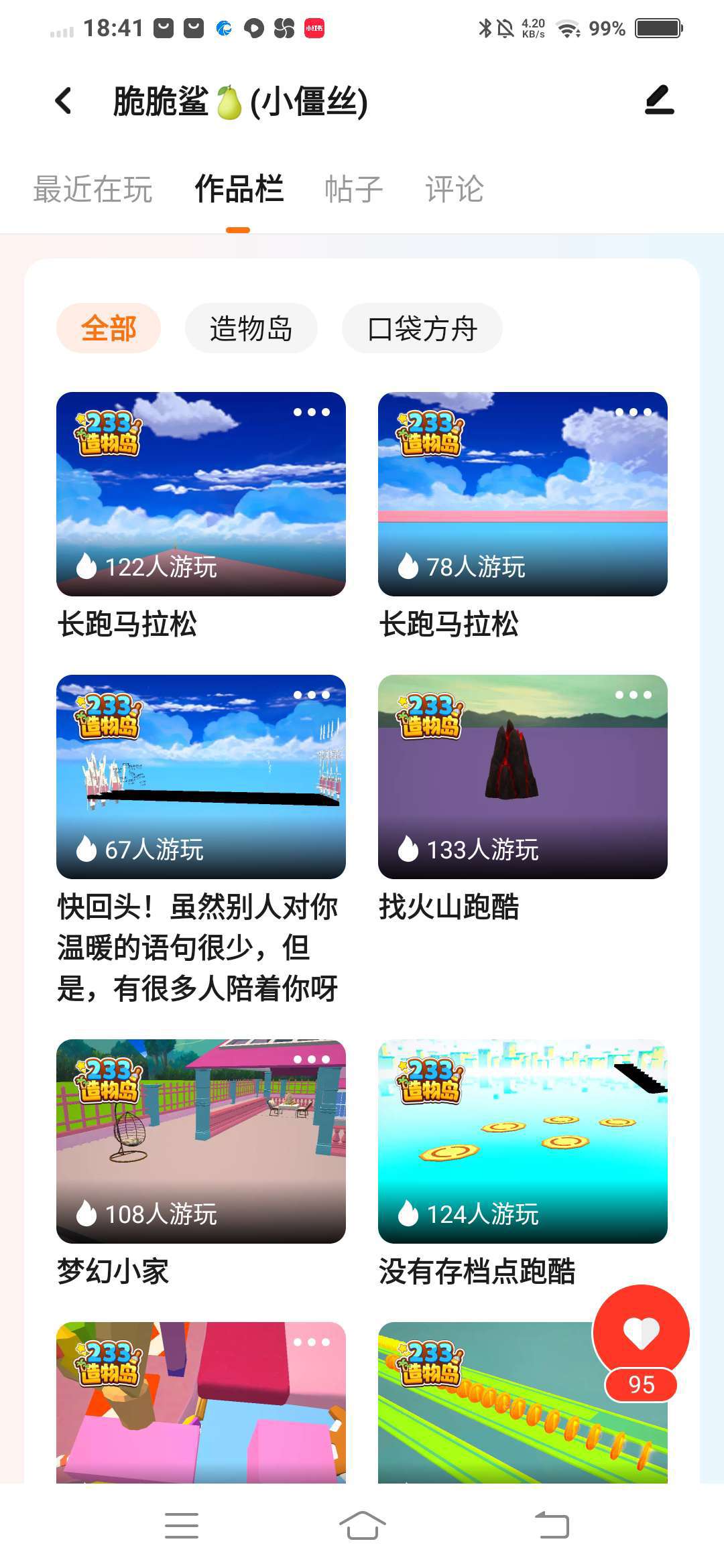The width and height of the screenshot is (724, 1568).
Task: Open the three-dot menu on 梦幻小家
Action: click(312, 1059)
